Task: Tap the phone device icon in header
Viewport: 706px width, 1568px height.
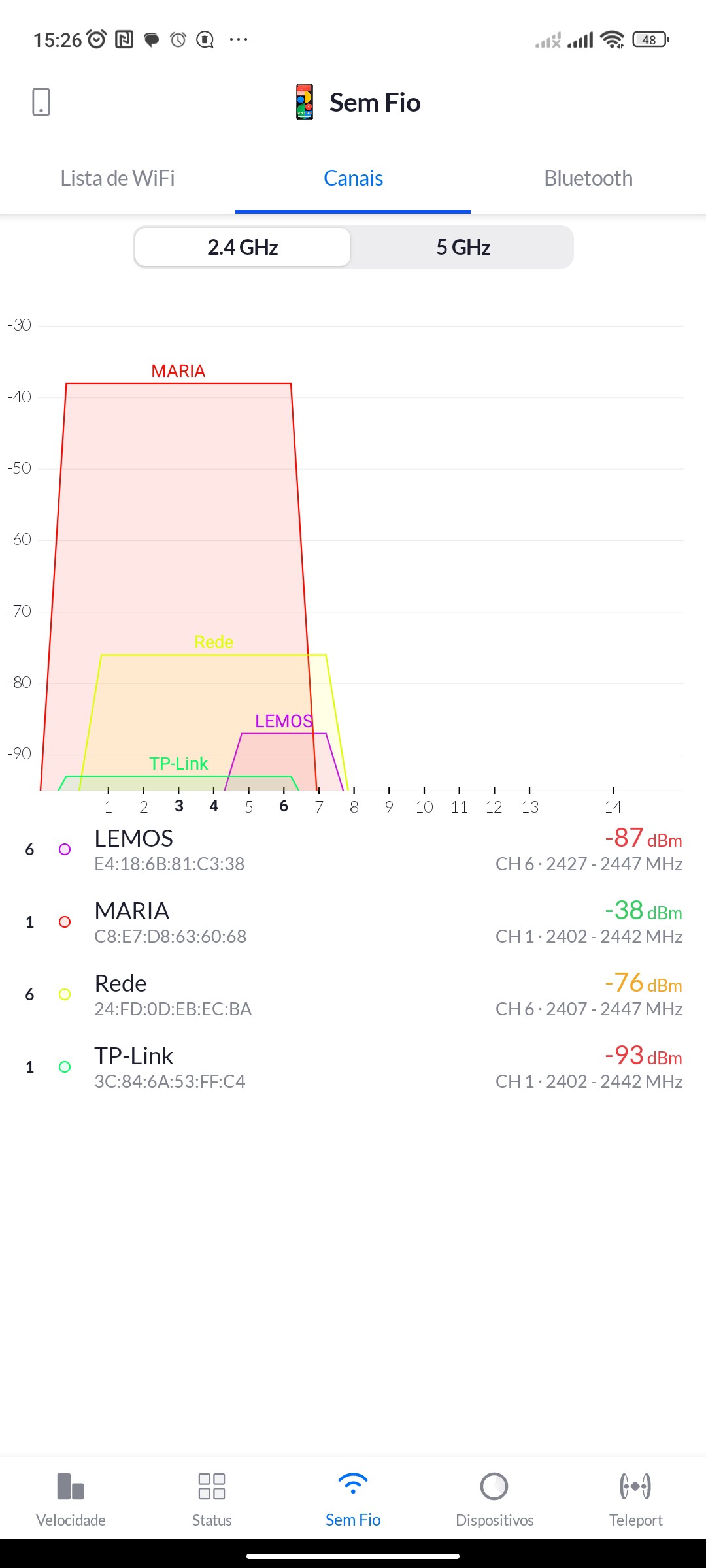Action: 41,102
